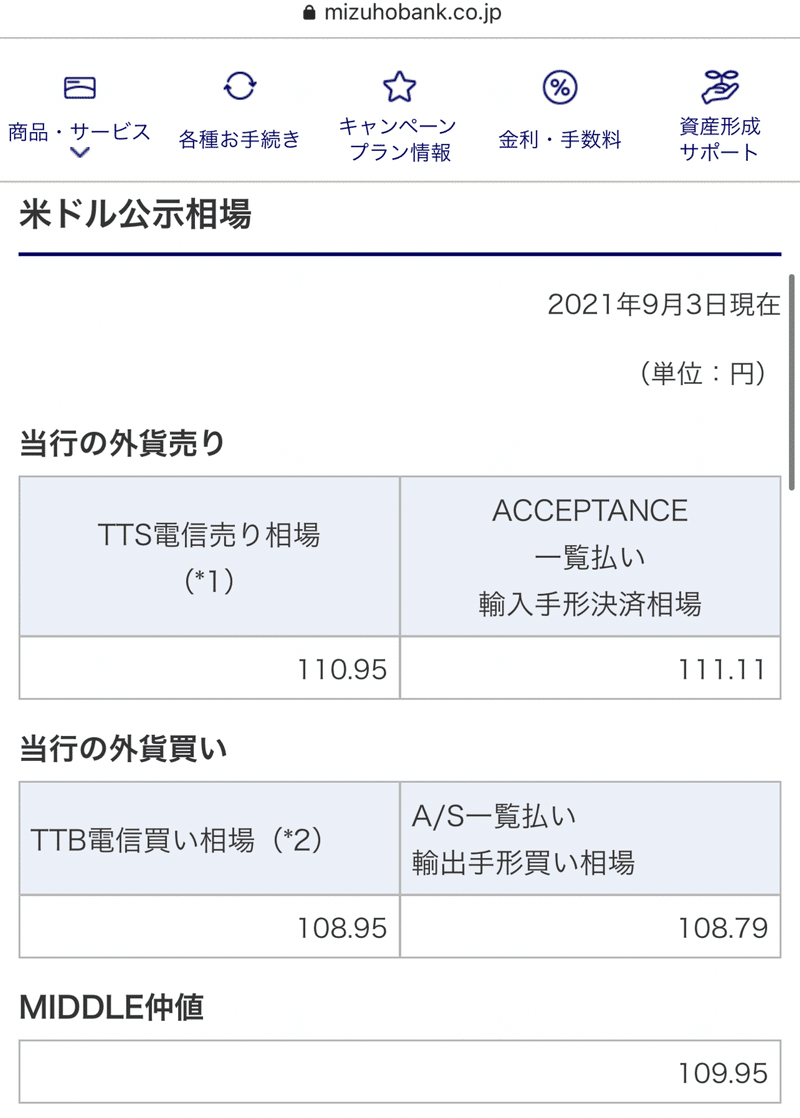Collapse the 商品・サービス section arrow
This screenshot has height=1118, width=800.
80,152
